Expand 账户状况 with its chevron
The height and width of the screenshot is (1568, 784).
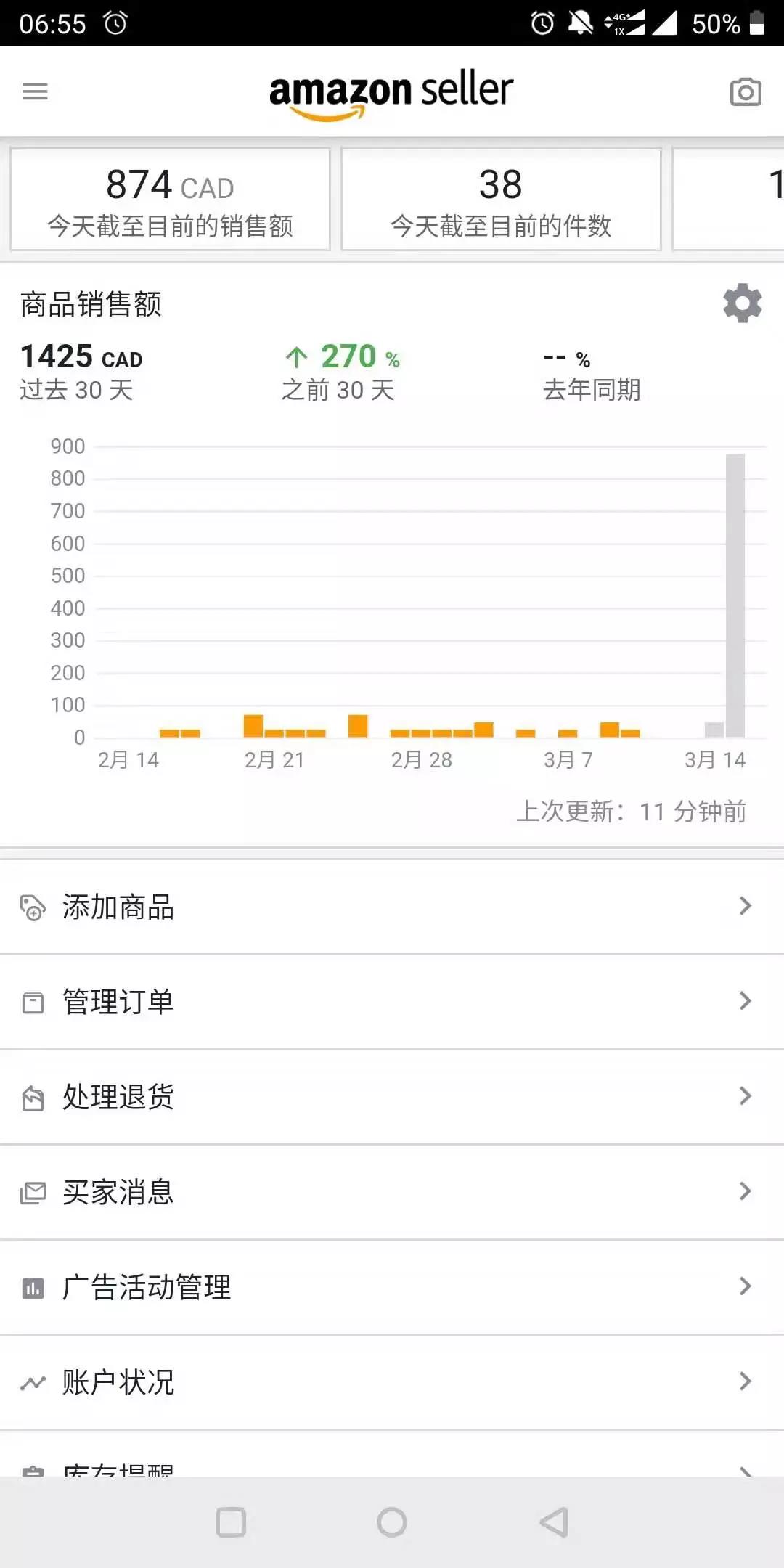745,1380
